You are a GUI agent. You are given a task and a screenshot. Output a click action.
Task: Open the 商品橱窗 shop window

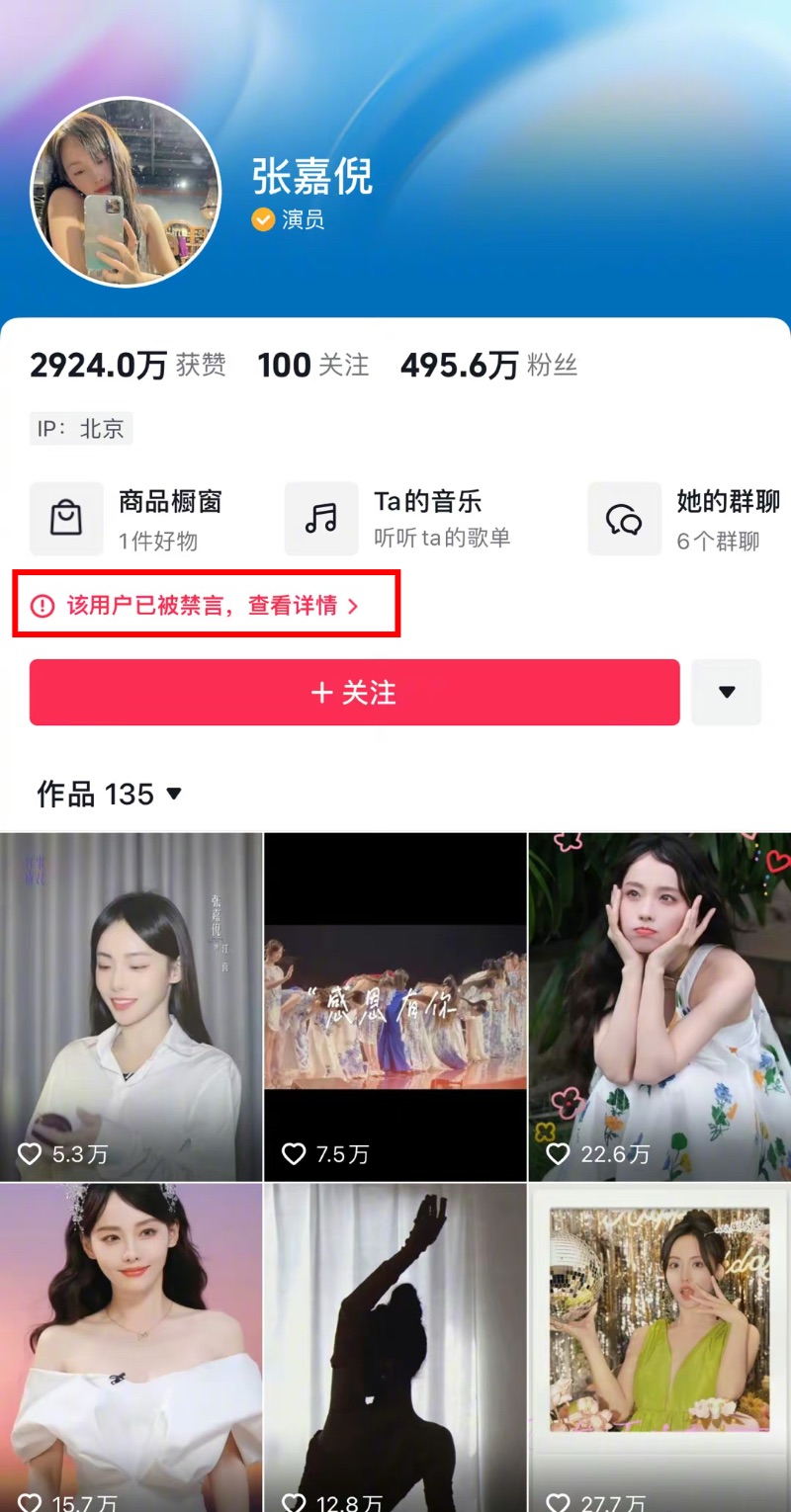[x=129, y=519]
